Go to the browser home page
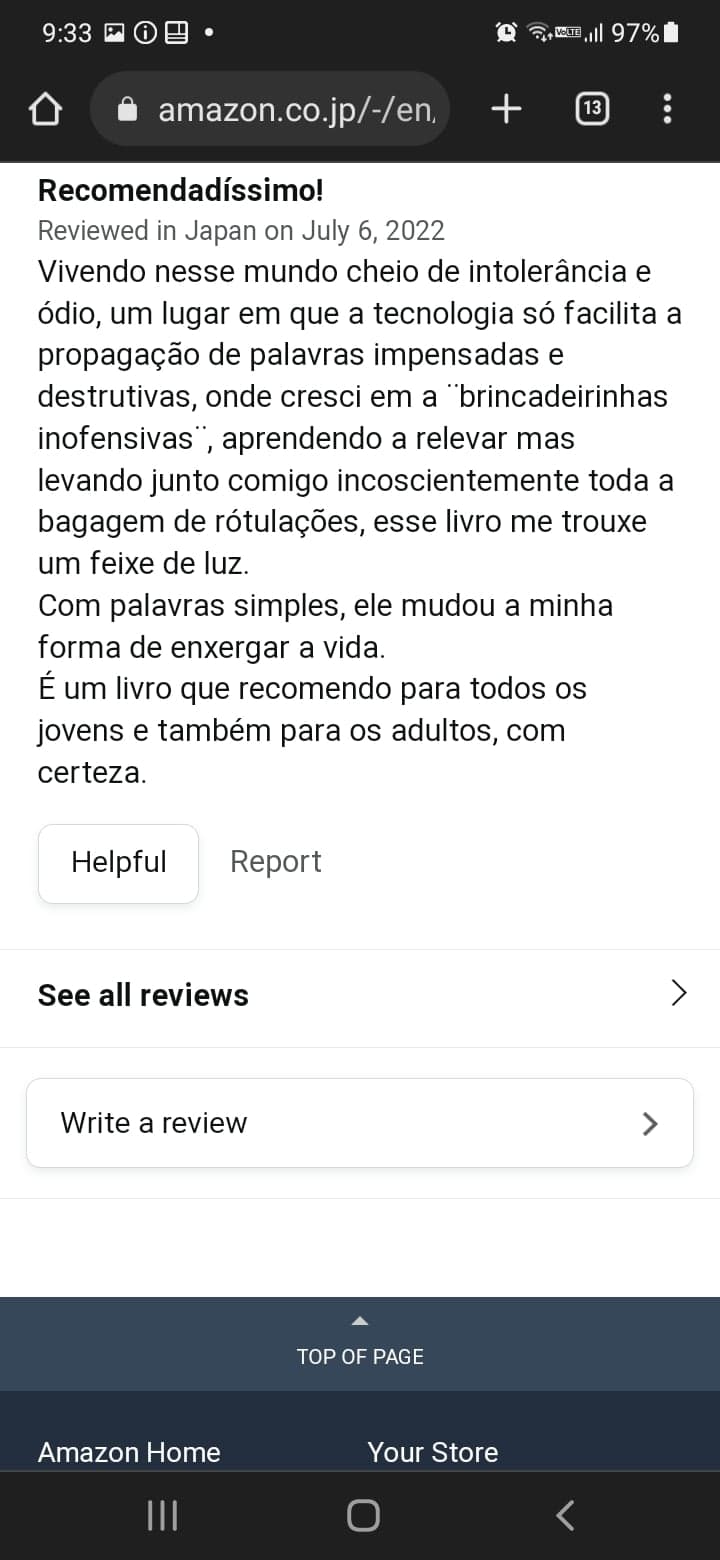Viewport: 720px width, 1560px height. coord(45,109)
